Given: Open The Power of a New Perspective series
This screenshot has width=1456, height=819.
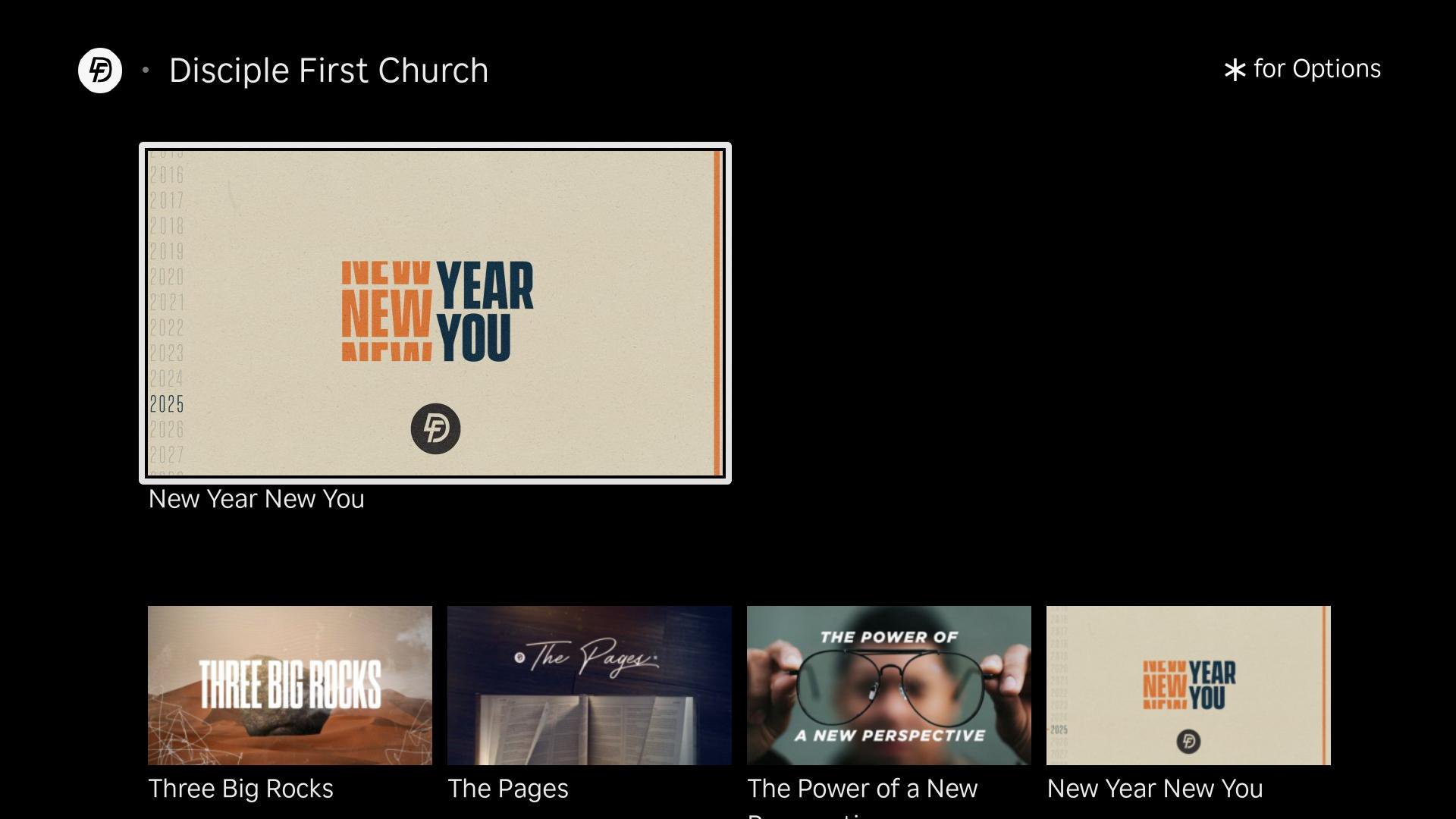Looking at the screenshot, I should [x=889, y=685].
